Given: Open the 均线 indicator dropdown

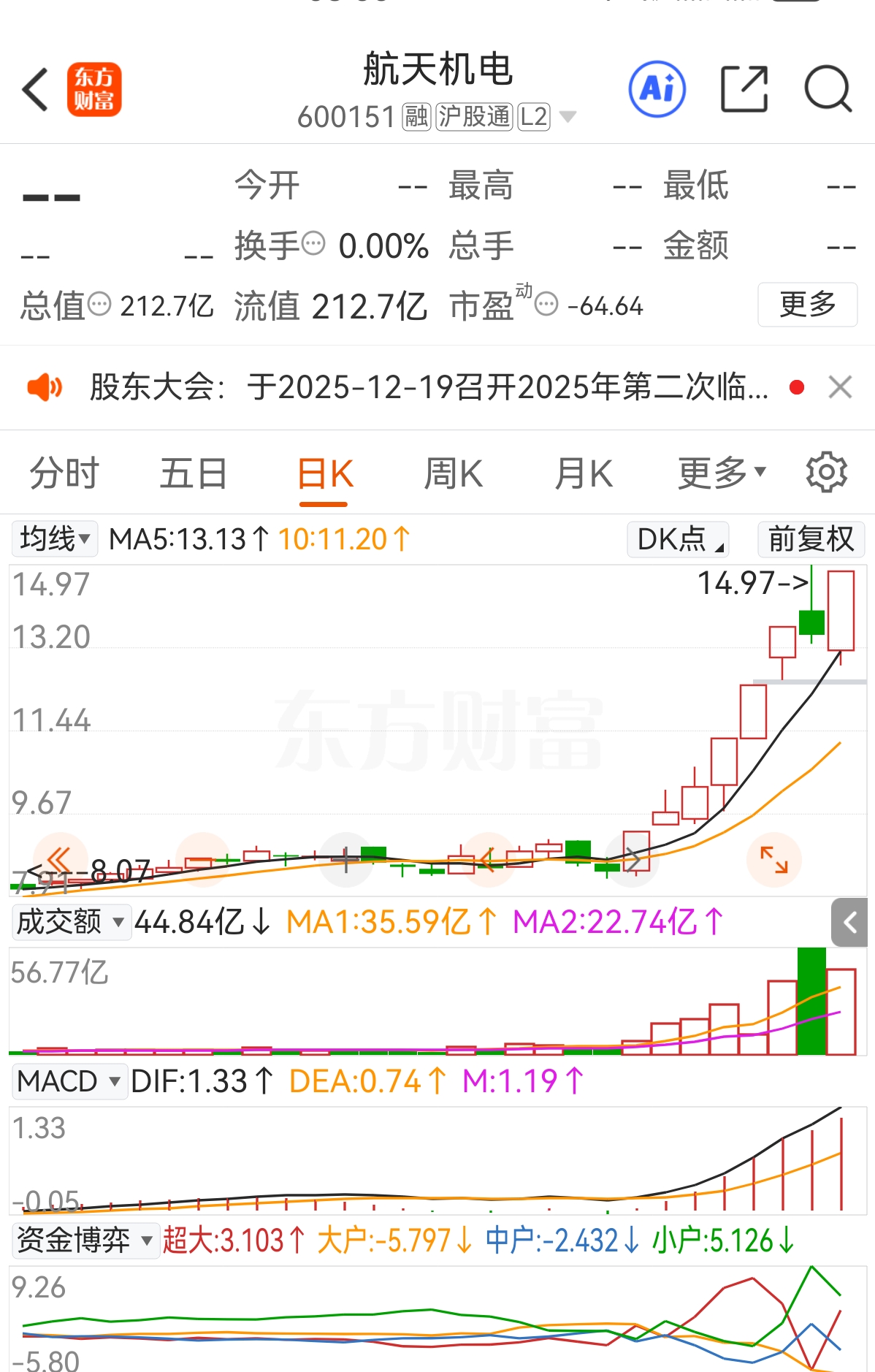Looking at the screenshot, I should (x=55, y=539).
